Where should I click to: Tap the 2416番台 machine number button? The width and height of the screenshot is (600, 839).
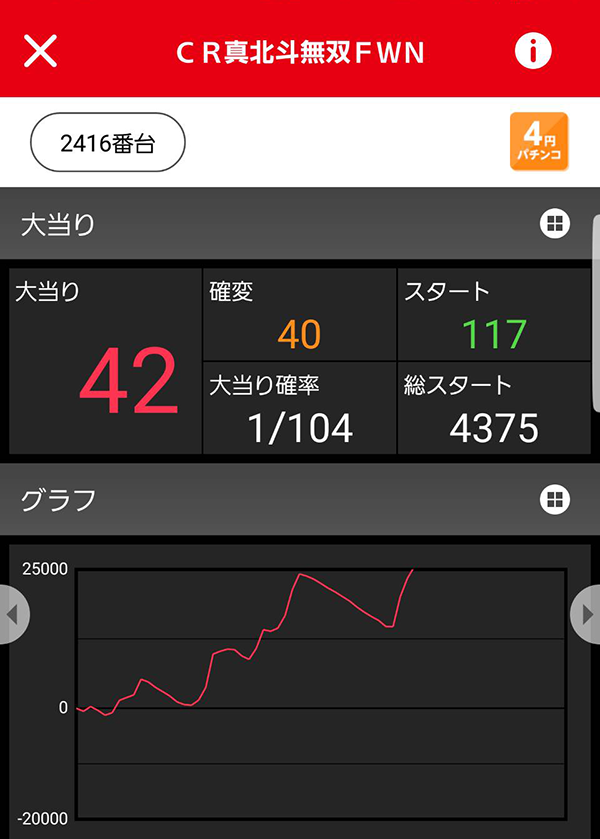108,144
